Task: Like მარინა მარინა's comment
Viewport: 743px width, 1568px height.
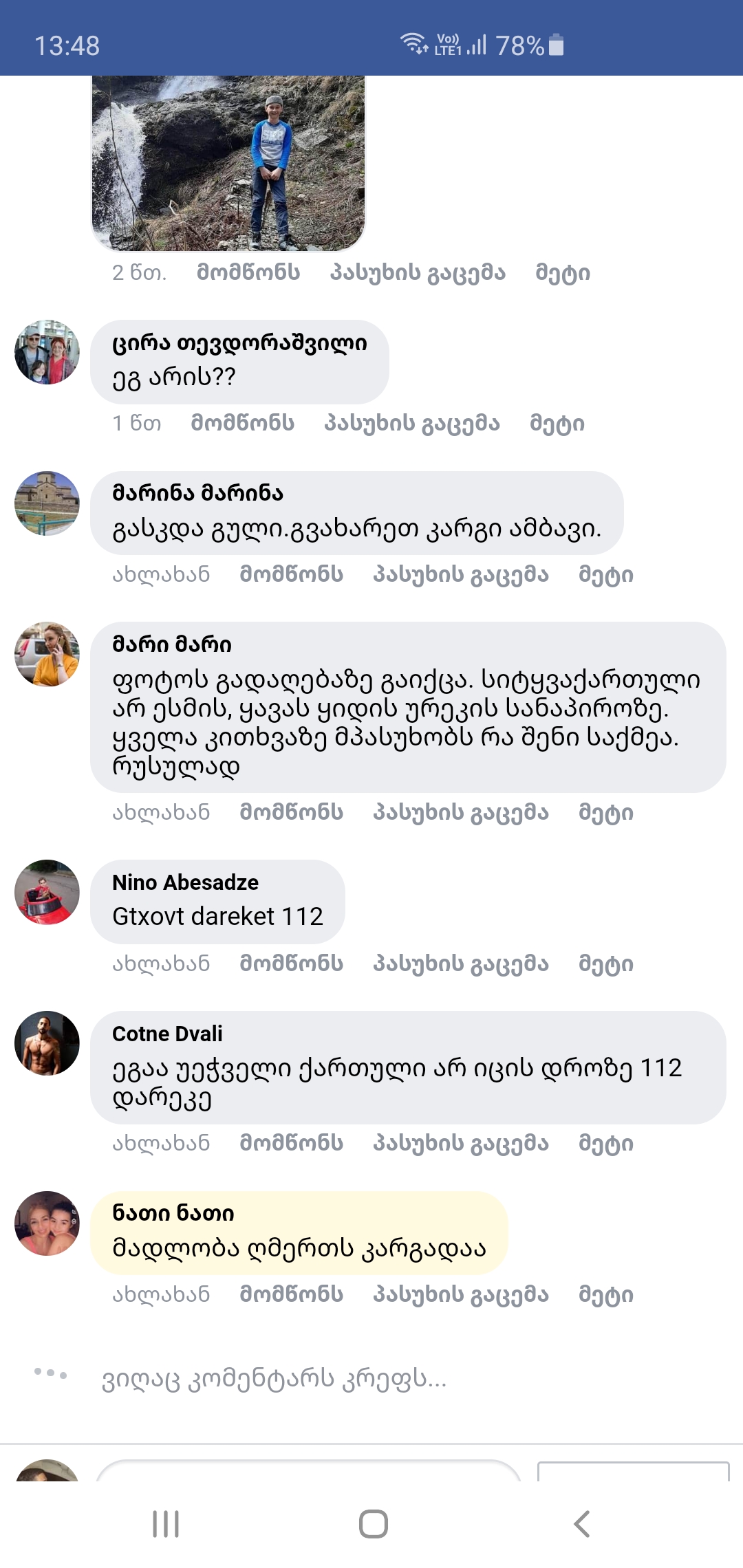Action: [291, 574]
